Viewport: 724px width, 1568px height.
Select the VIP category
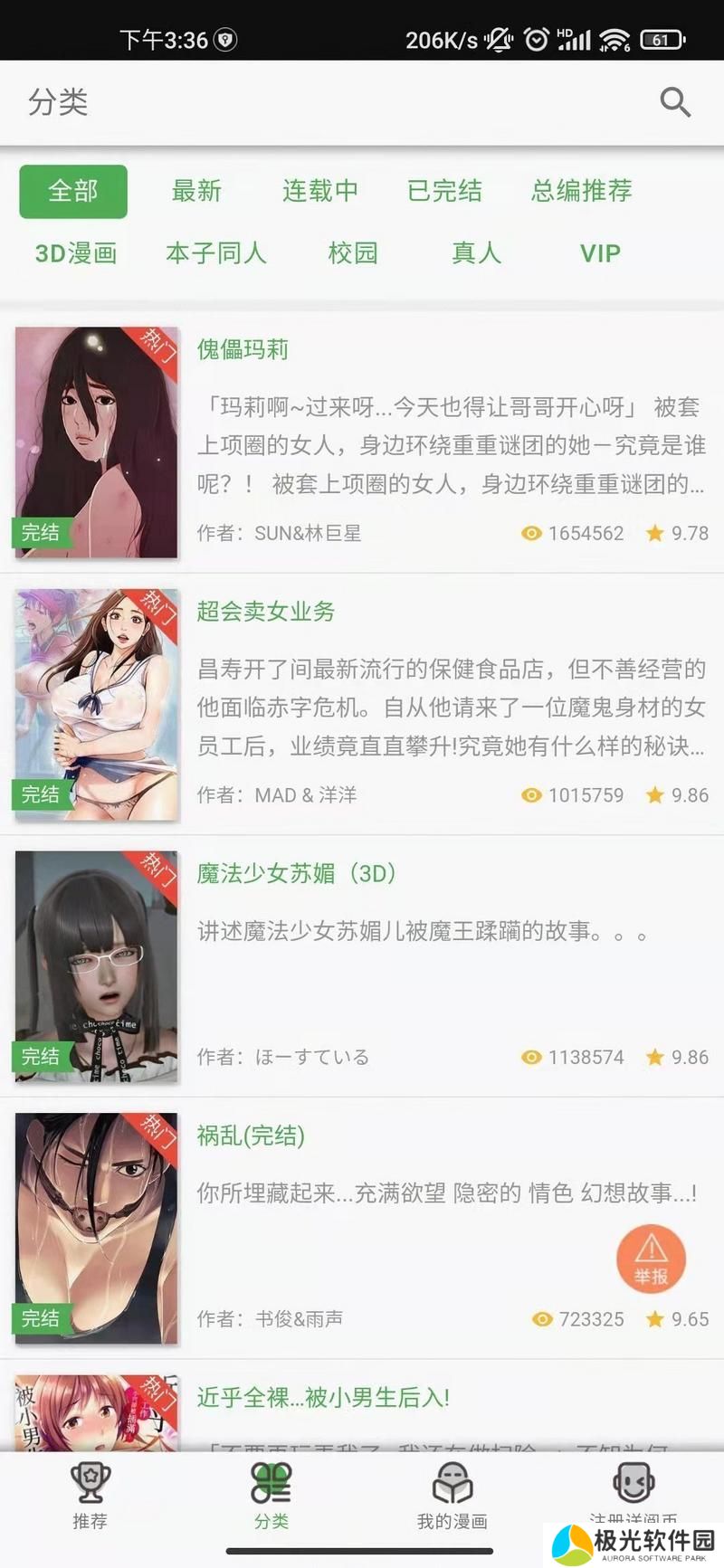[599, 253]
